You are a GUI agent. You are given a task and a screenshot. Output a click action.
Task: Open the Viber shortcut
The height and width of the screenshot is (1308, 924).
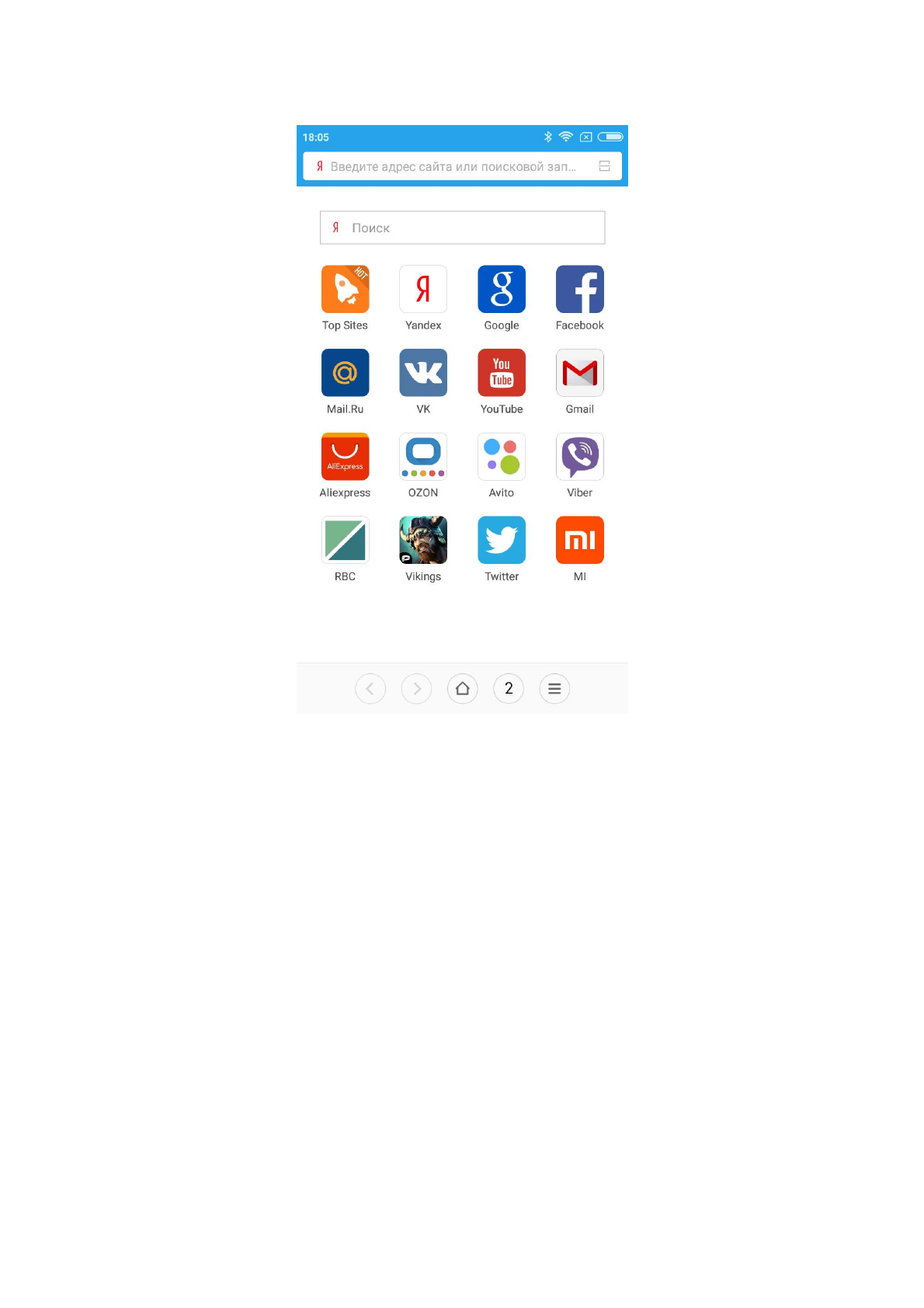click(579, 457)
